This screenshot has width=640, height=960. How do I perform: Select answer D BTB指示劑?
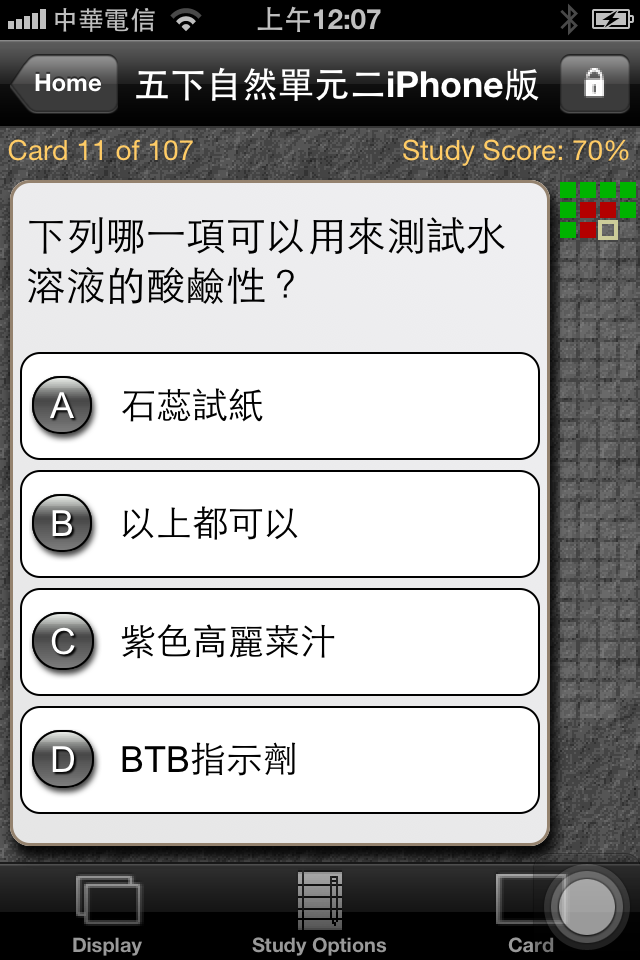[280, 760]
